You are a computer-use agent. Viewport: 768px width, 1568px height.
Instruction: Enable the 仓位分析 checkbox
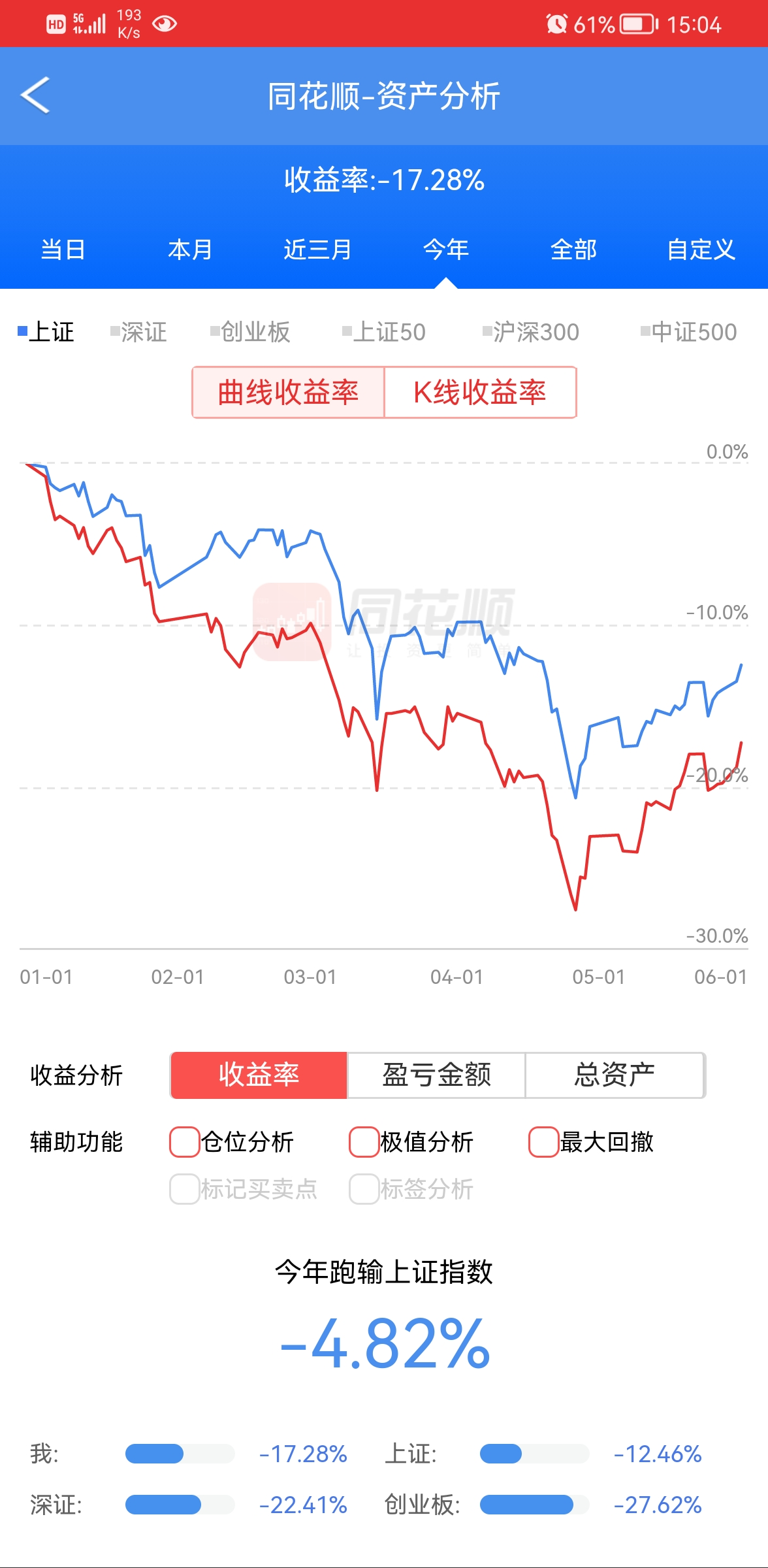pyautogui.click(x=185, y=1142)
